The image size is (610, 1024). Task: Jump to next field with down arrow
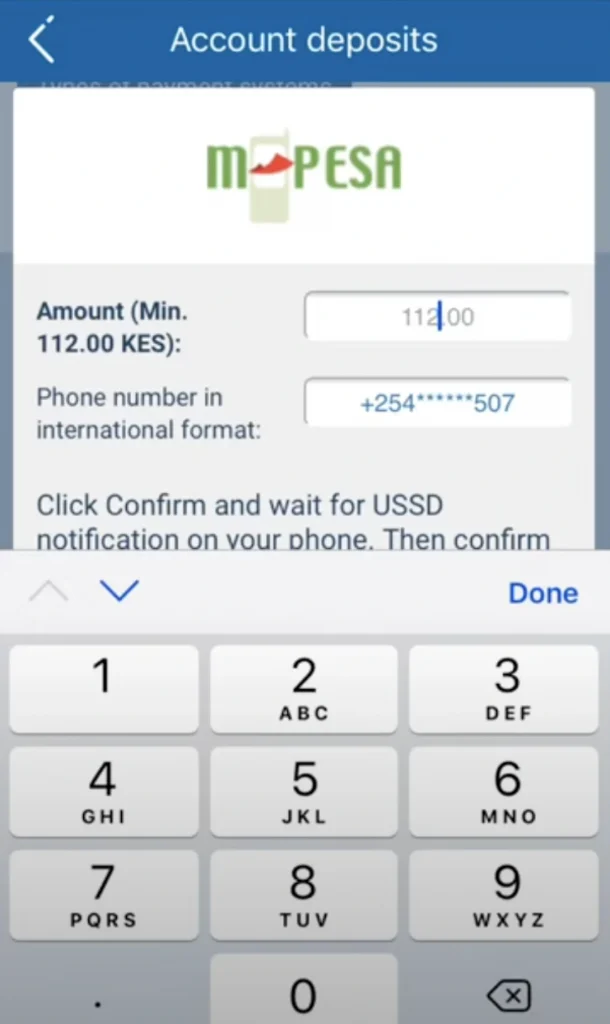pos(120,591)
